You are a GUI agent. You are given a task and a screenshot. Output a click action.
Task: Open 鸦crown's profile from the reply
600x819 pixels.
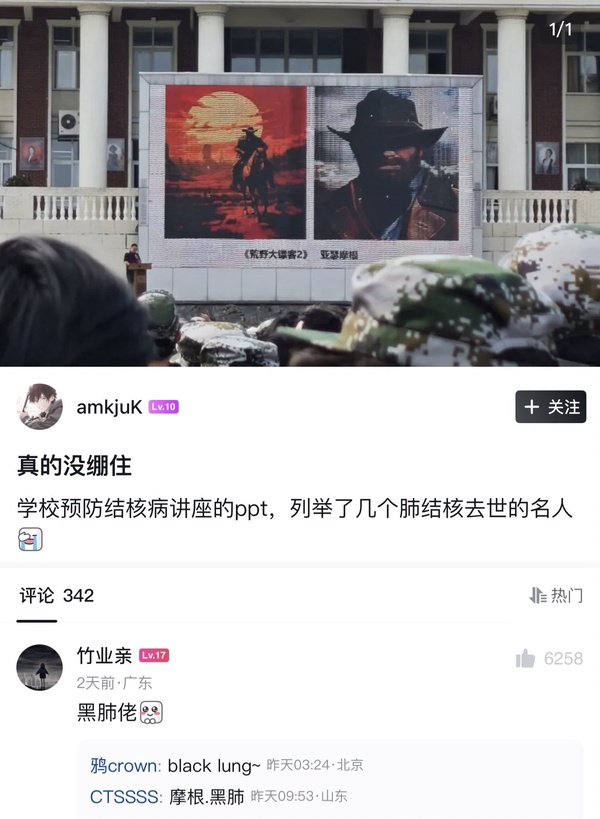tap(124, 766)
